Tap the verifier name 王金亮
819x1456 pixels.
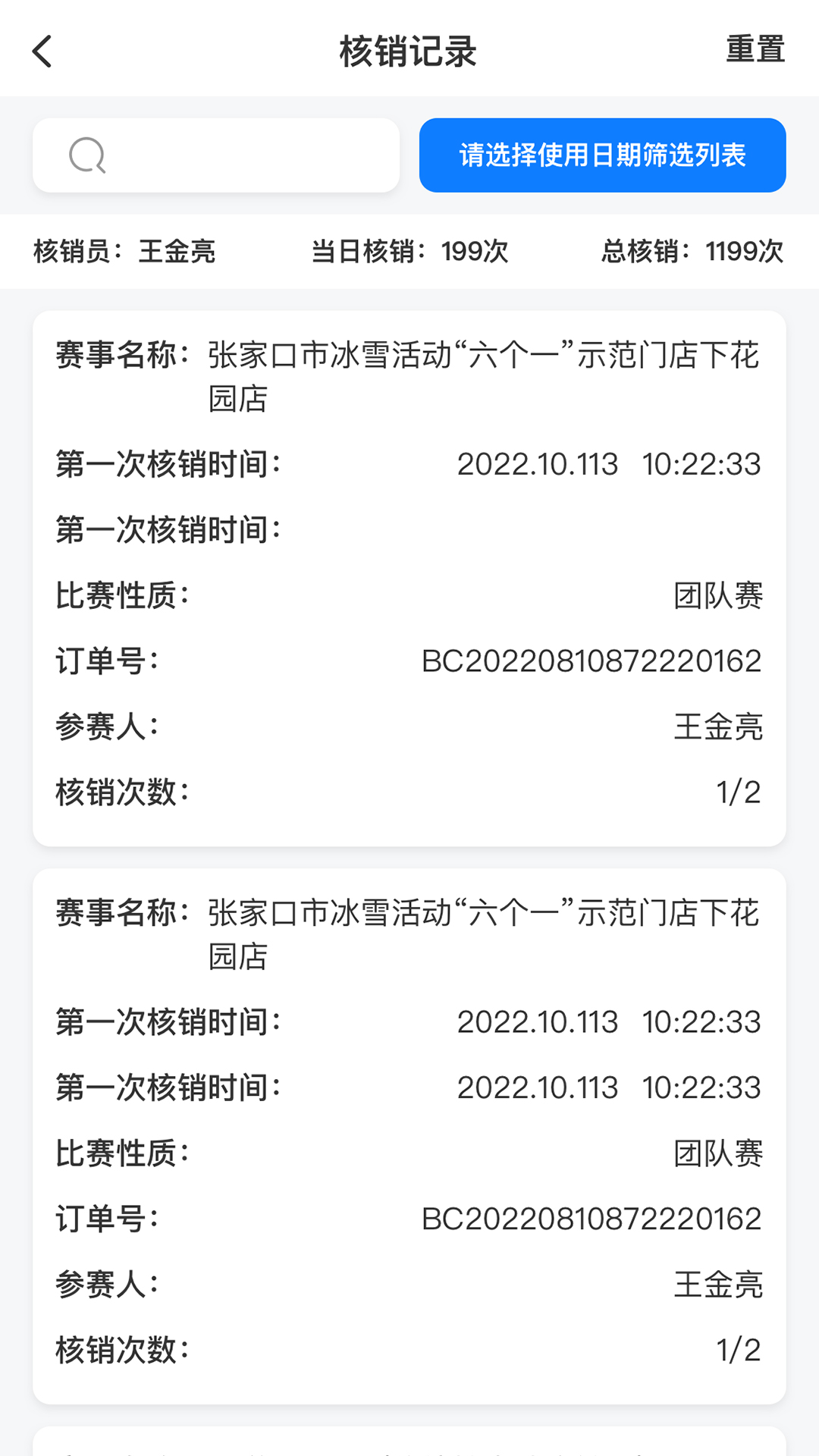click(x=175, y=252)
